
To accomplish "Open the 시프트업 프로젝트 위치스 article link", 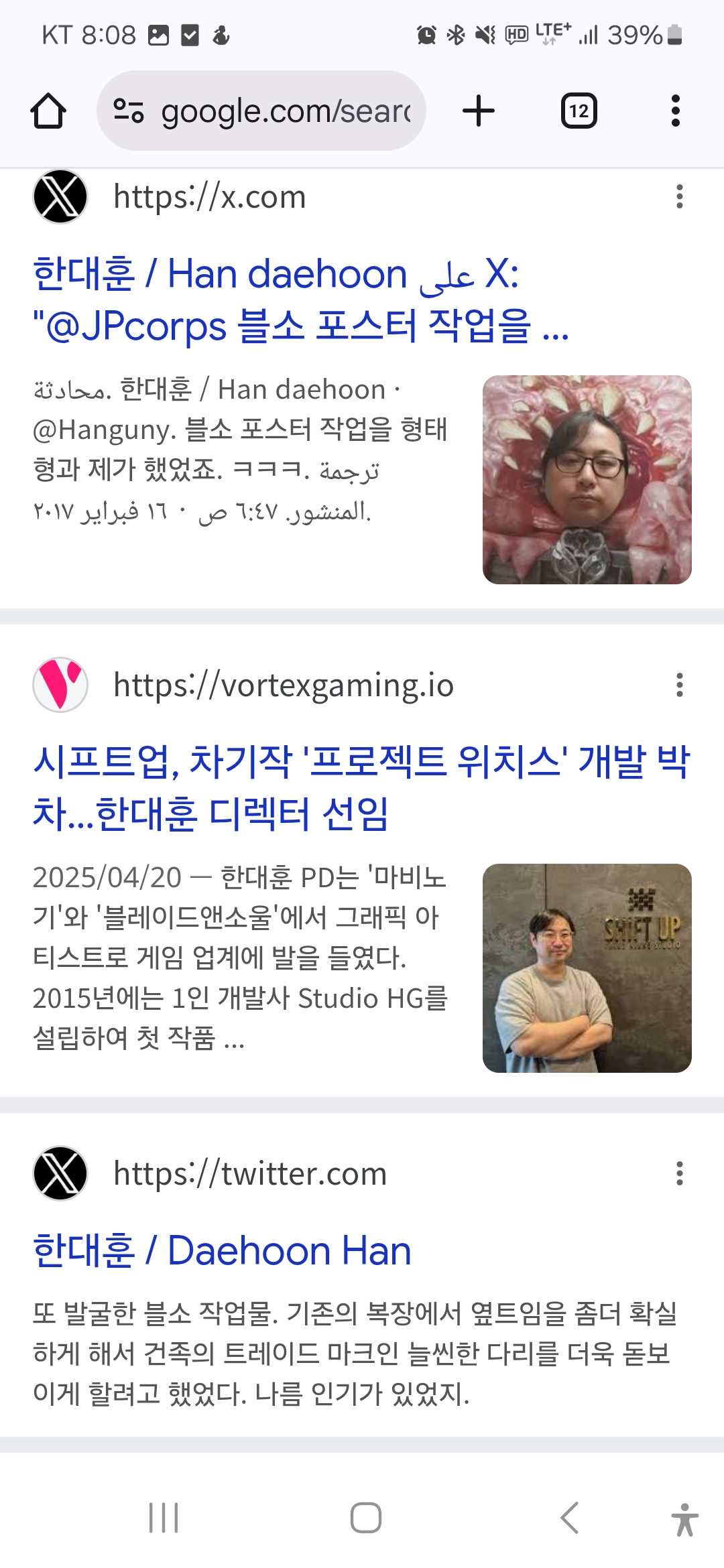I will tap(361, 787).
